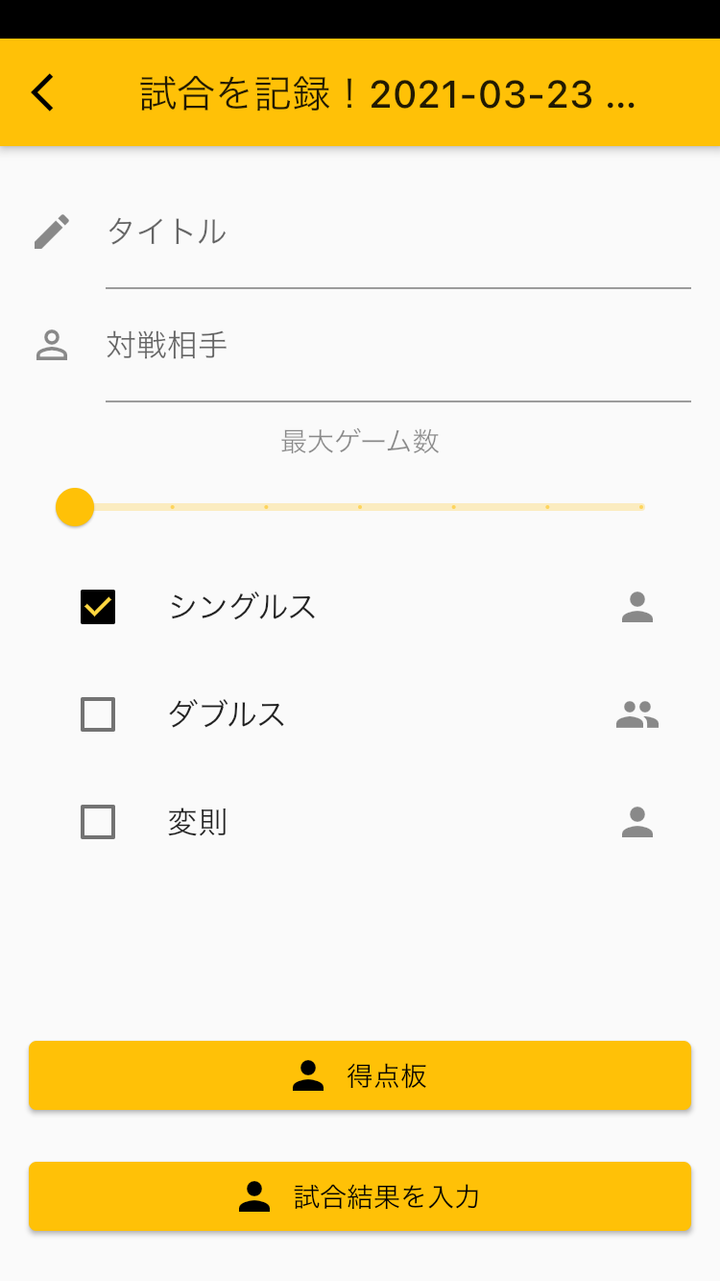The image size is (720, 1281).
Task: Check the ダブルス checkbox
Action: tap(98, 715)
